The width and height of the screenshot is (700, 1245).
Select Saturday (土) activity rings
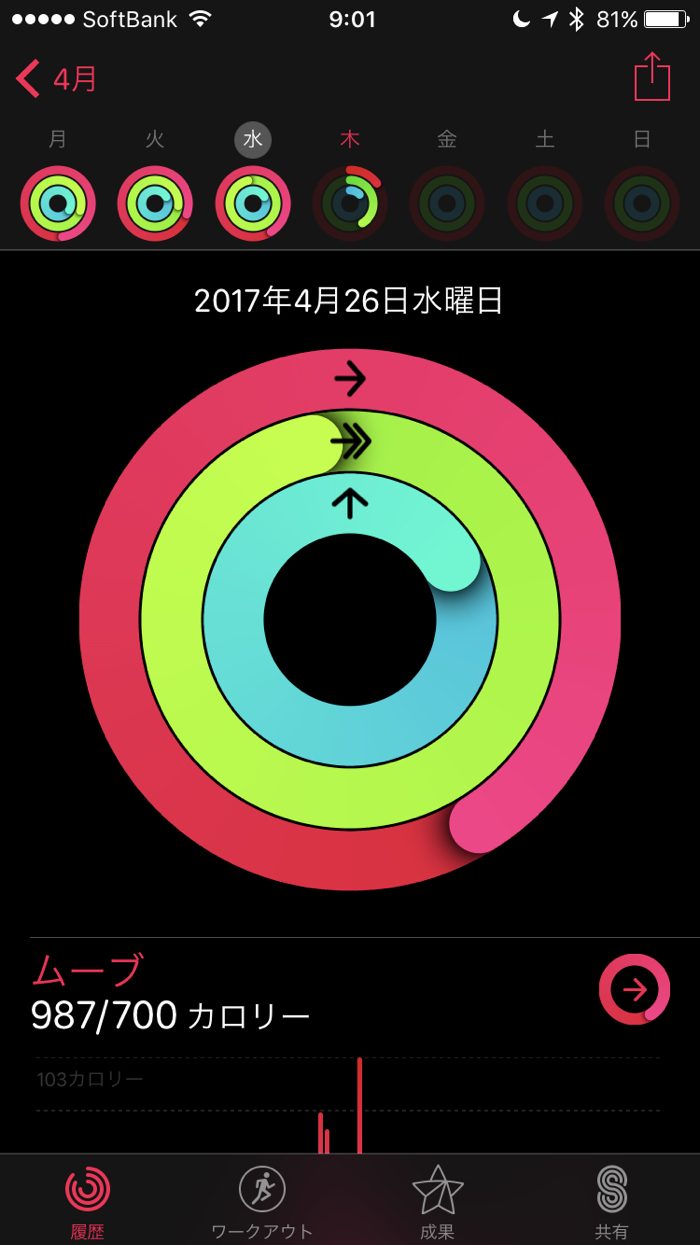[545, 203]
